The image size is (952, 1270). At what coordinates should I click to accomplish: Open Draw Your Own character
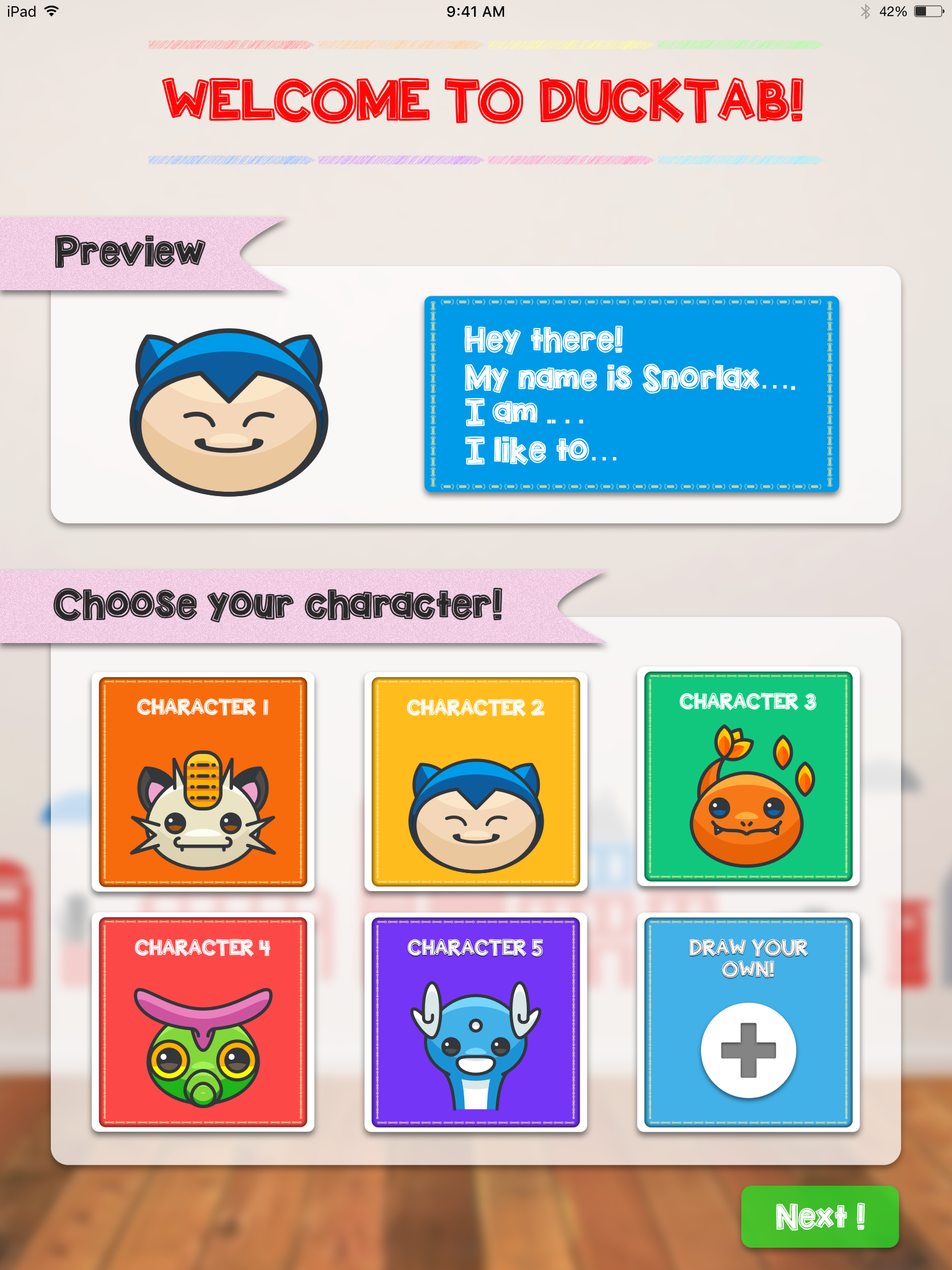[748, 1021]
